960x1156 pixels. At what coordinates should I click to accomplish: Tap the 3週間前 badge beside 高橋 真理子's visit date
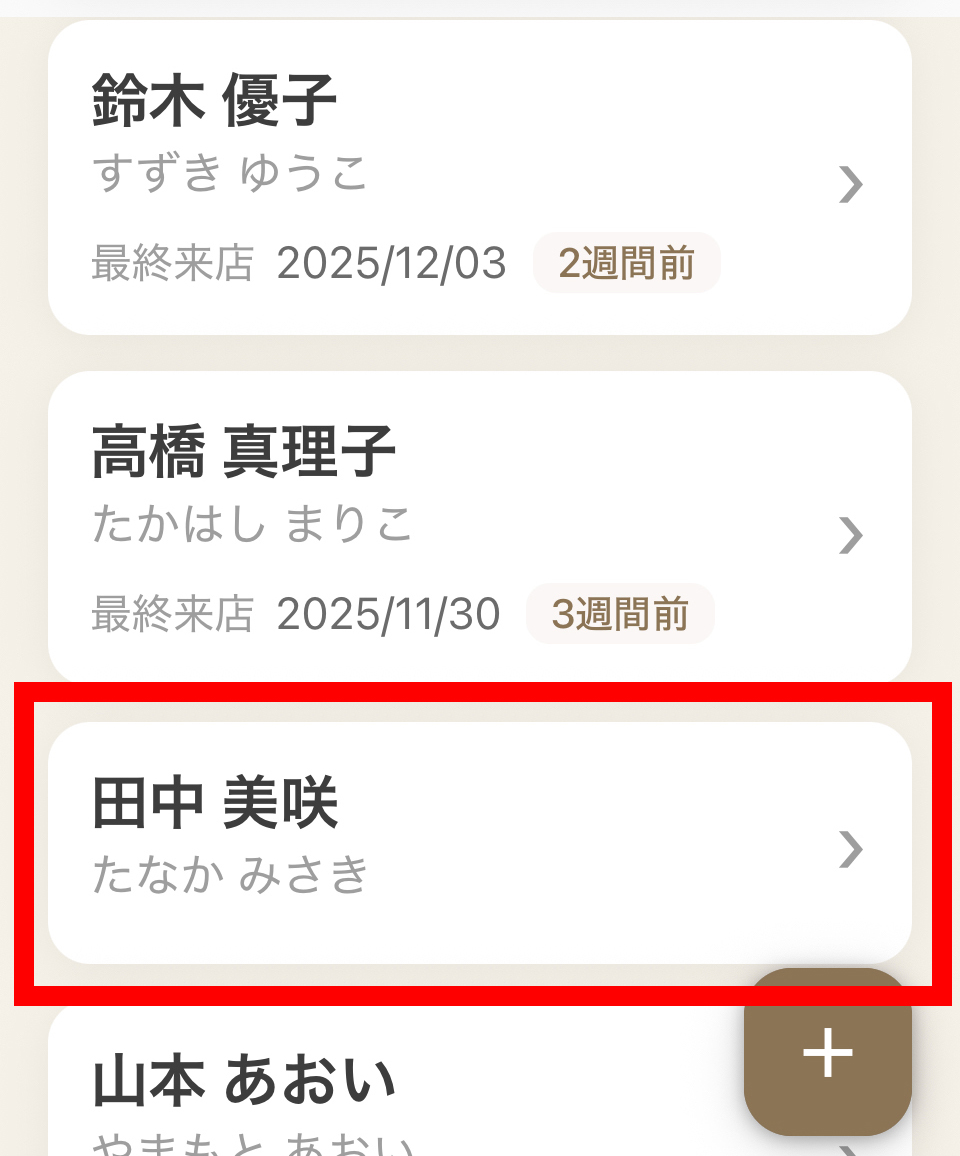coord(619,614)
